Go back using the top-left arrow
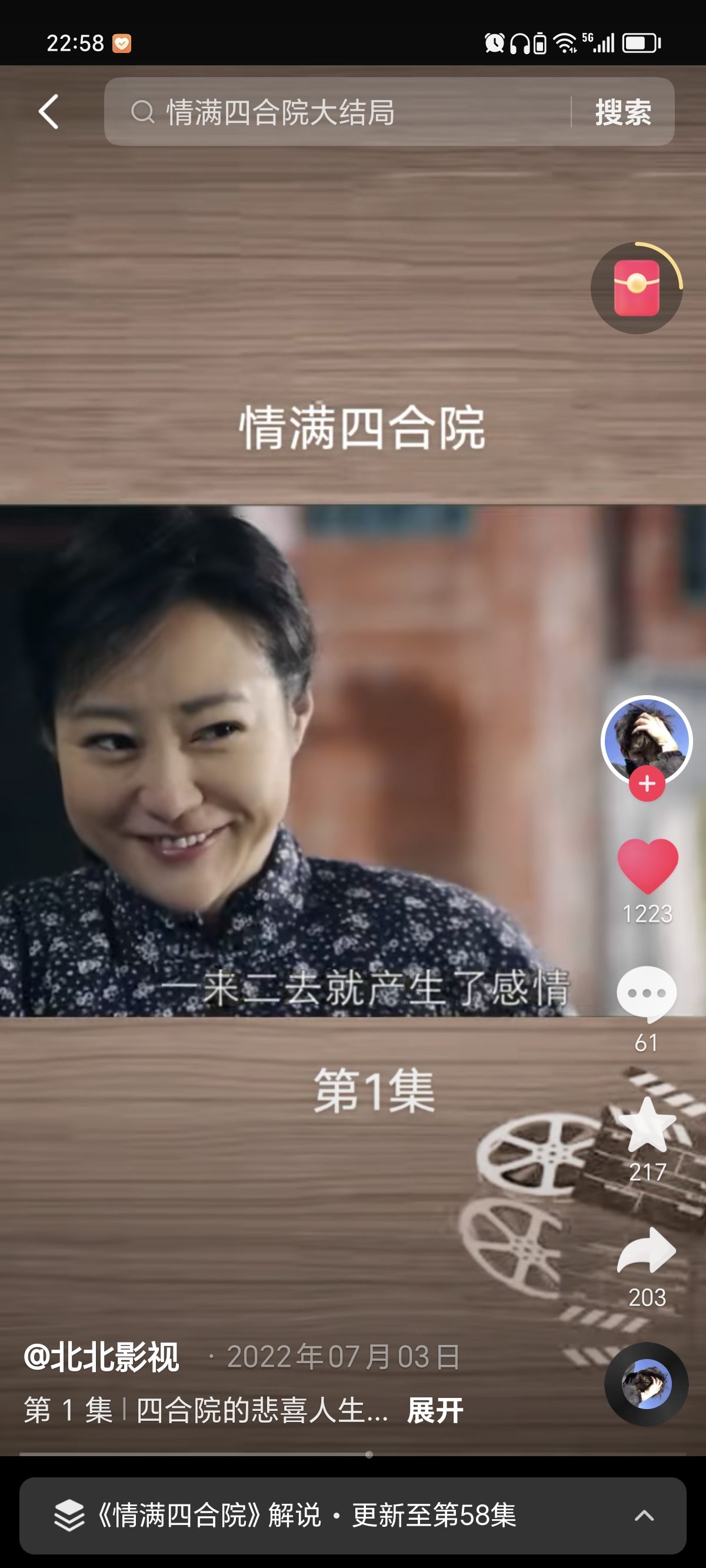The height and width of the screenshot is (1568, 706). tap(49, 111)
